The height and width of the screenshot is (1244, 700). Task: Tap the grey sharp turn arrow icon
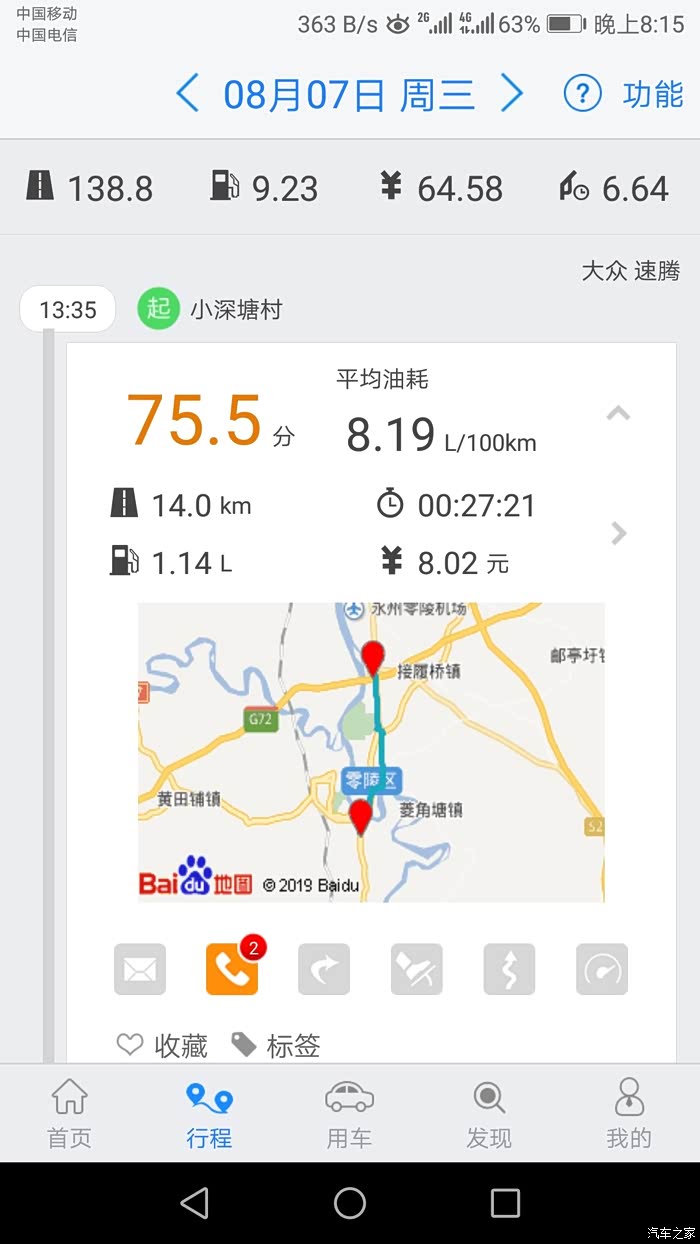pos(324,969)
